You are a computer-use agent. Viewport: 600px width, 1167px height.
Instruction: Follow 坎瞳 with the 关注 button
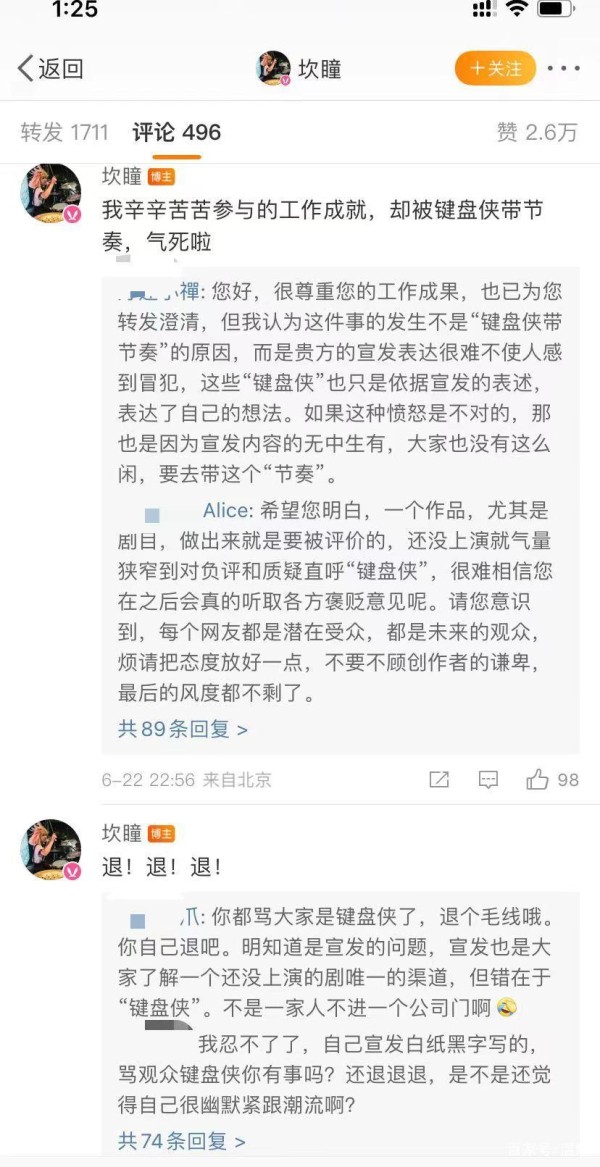pos(495,68)
